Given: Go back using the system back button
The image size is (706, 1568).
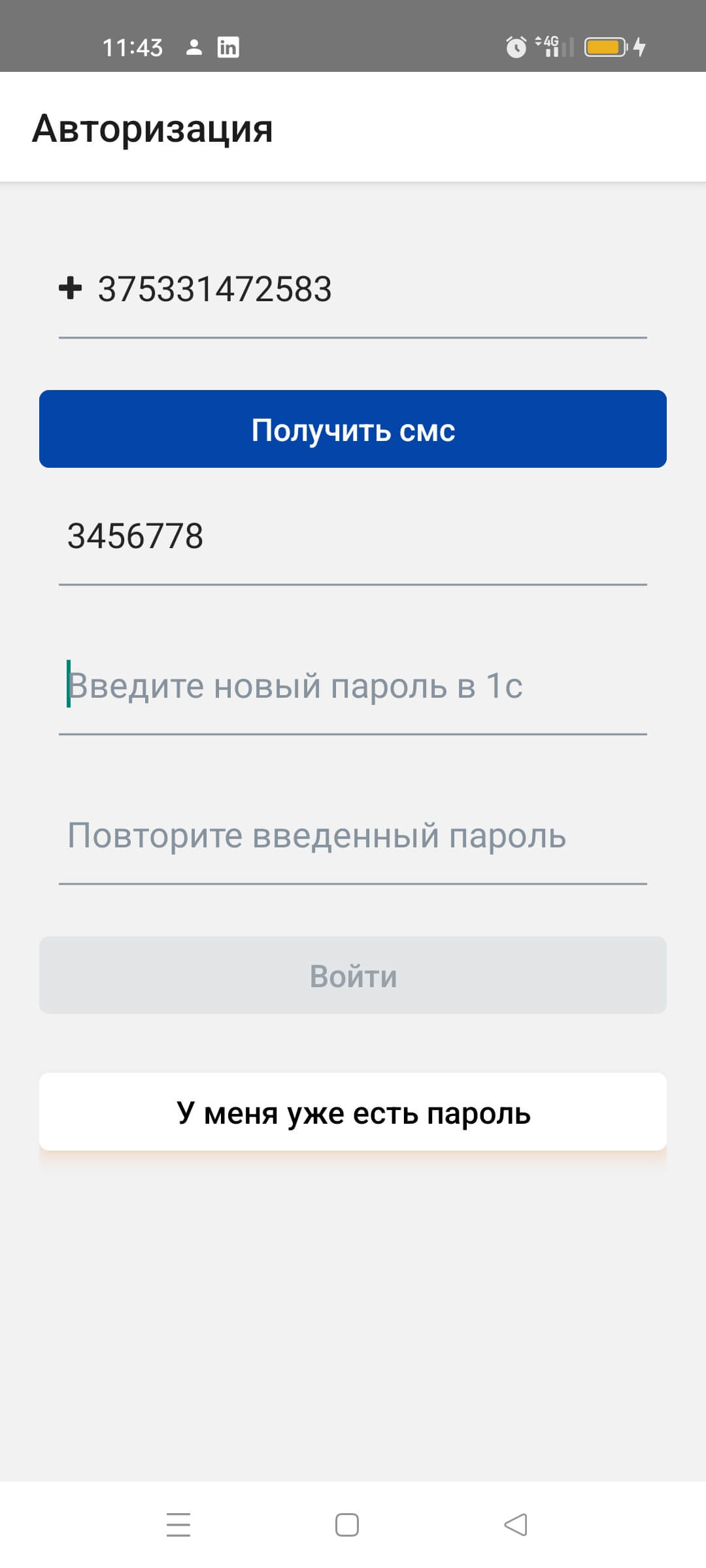Looking at the screenshot, I should [516, 1525].
